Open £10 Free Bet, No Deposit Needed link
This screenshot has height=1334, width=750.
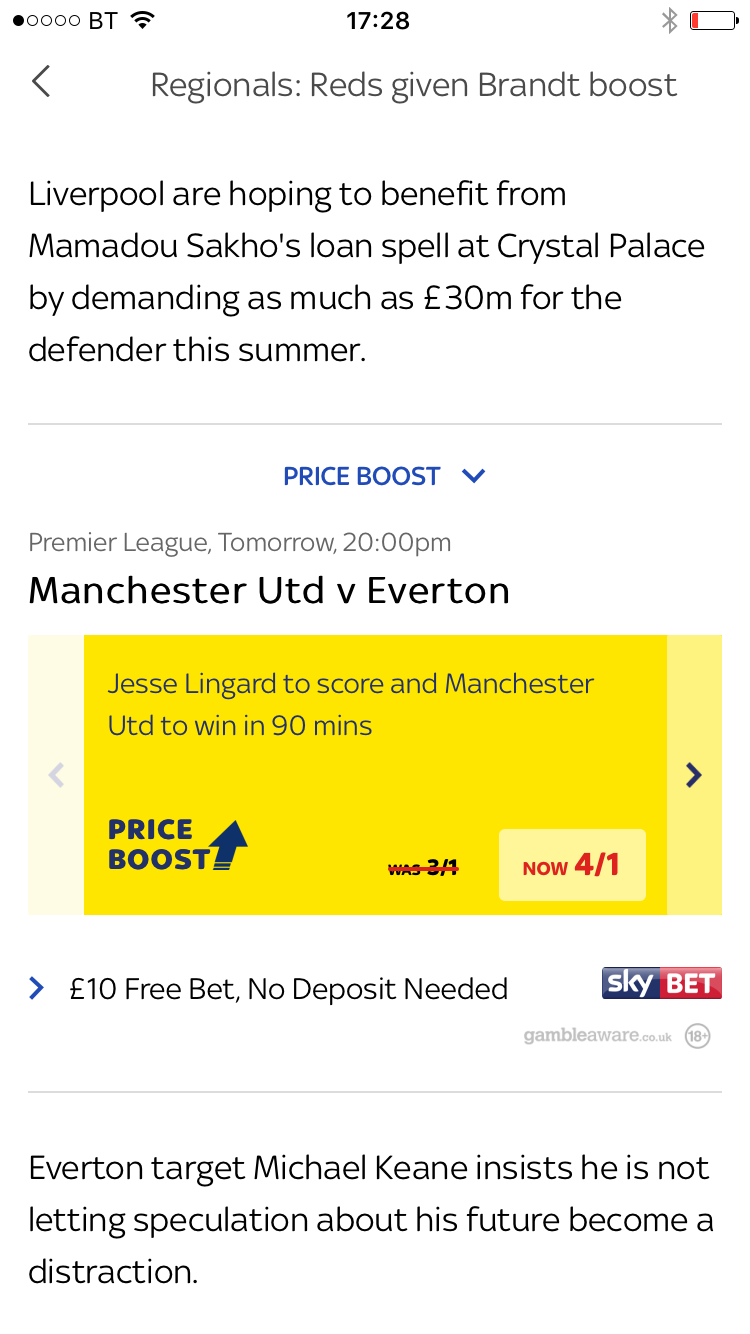pyautogui.click(x=288, y=989)
